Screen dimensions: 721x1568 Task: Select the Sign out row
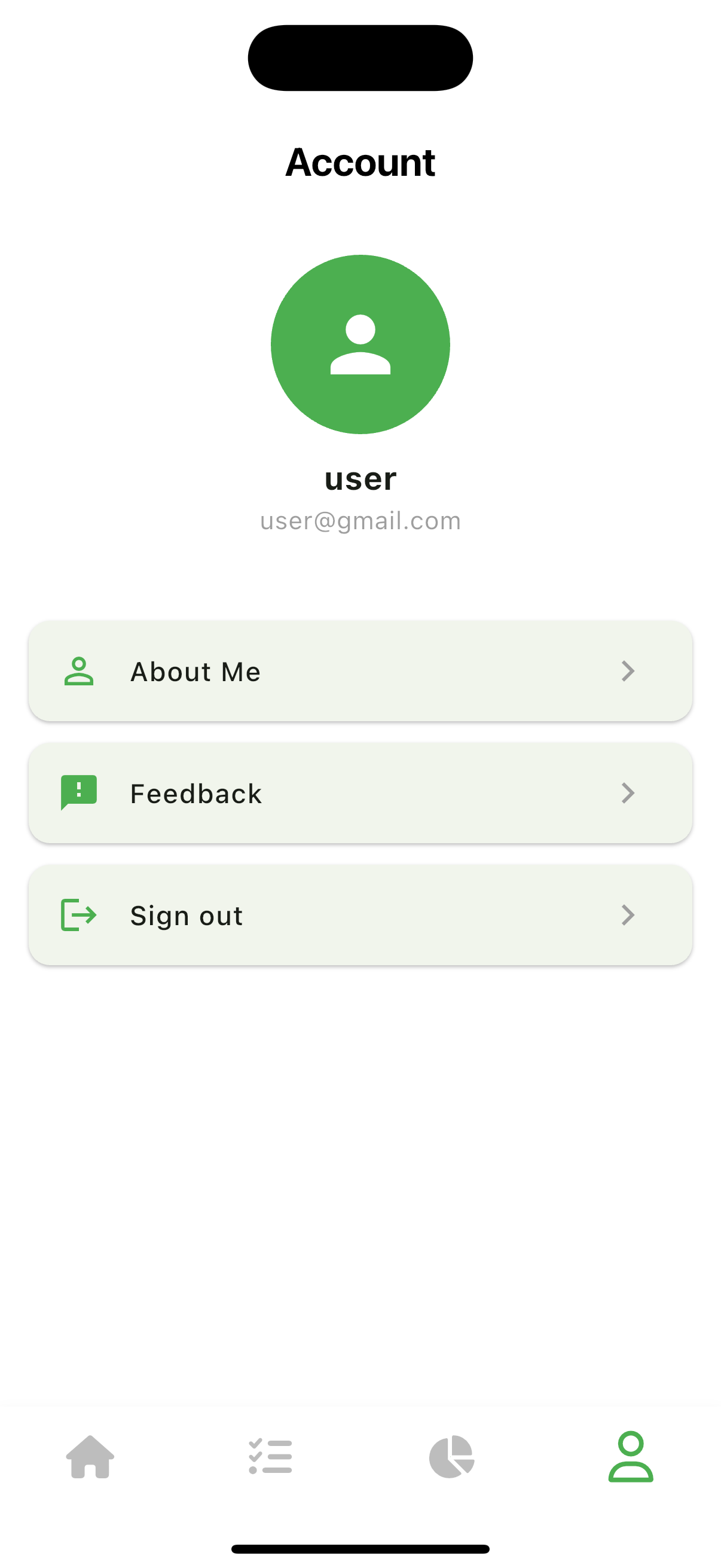tap(360, 915)
